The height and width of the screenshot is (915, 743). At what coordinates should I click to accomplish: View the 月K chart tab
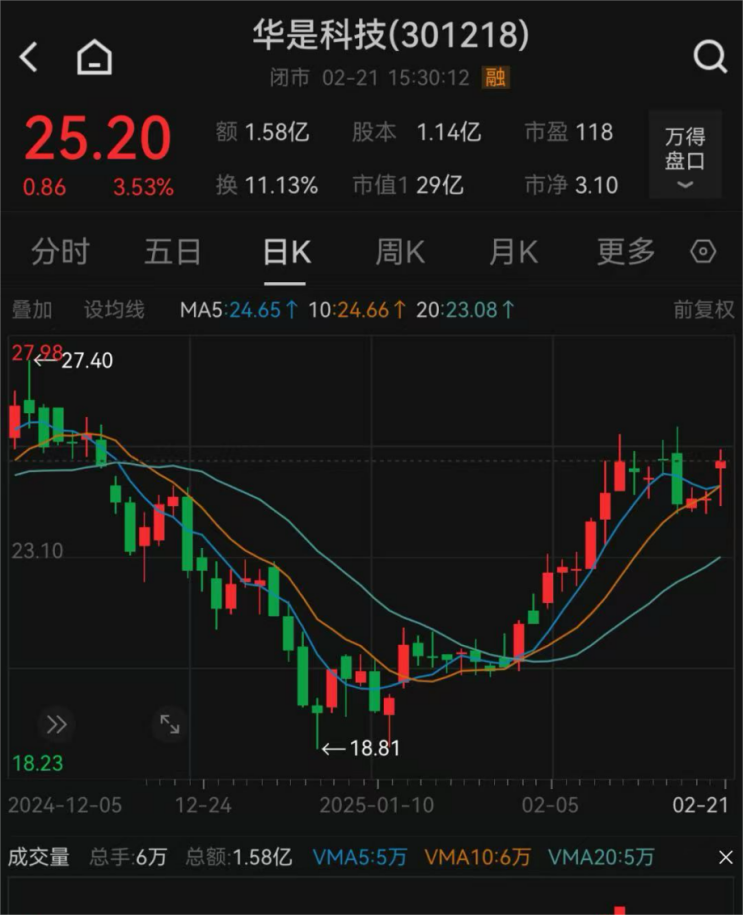pyautogui.click(x=513, y=252)
